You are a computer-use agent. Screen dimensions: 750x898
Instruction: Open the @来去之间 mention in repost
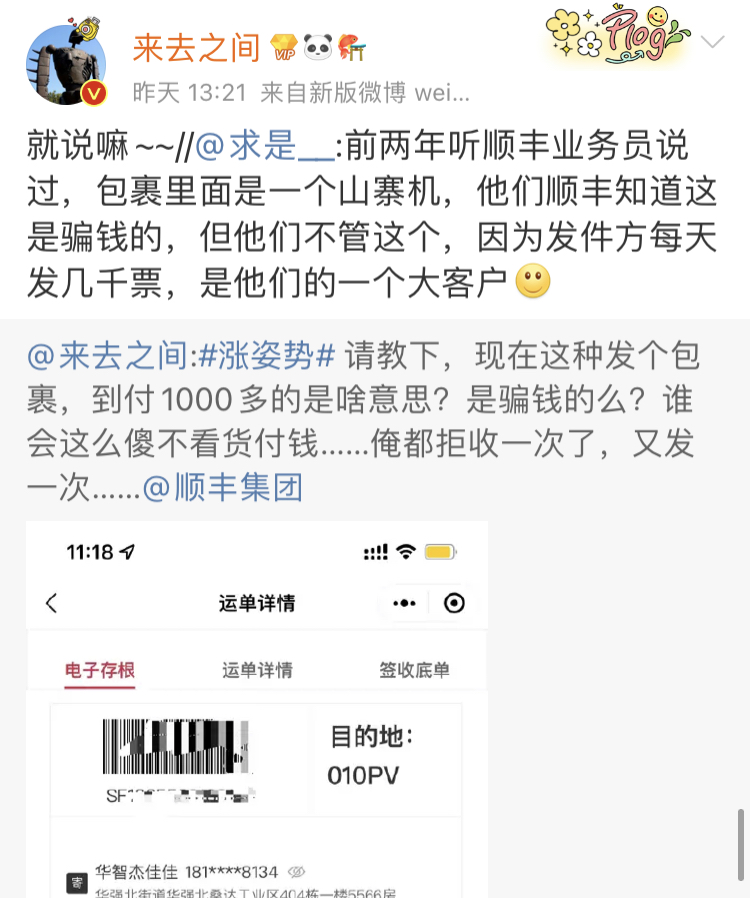tap(108, 354)
